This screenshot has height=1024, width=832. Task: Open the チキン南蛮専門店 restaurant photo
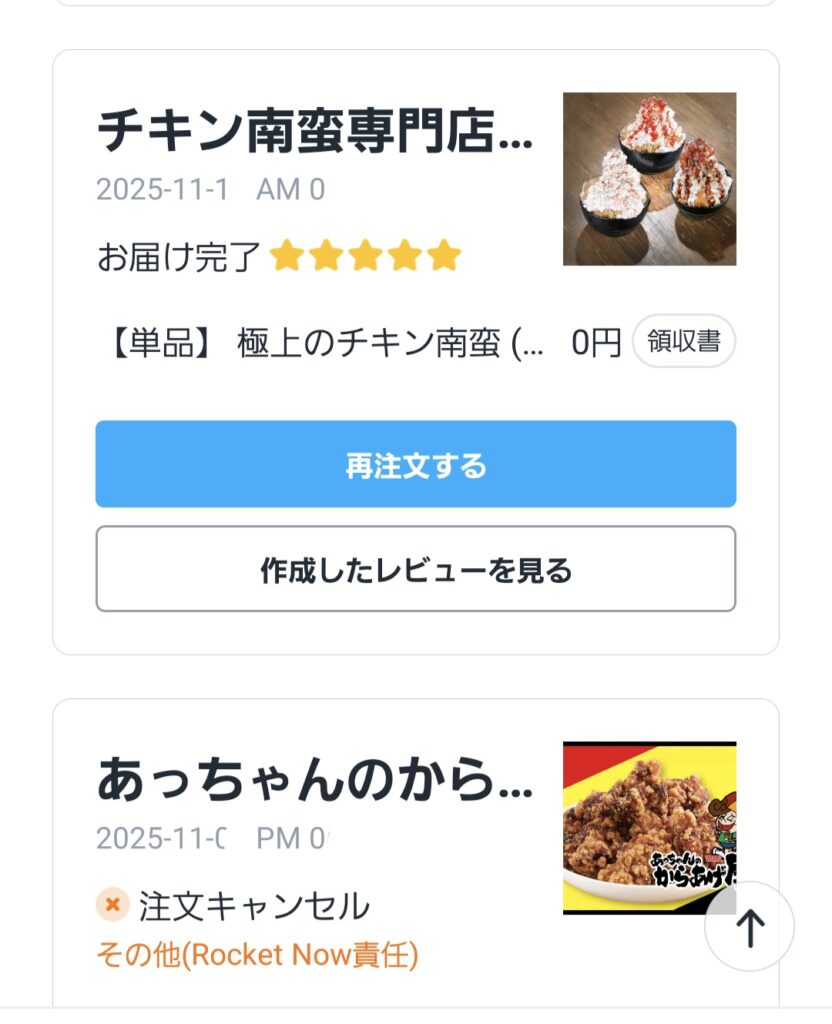(x=649, y=179)
